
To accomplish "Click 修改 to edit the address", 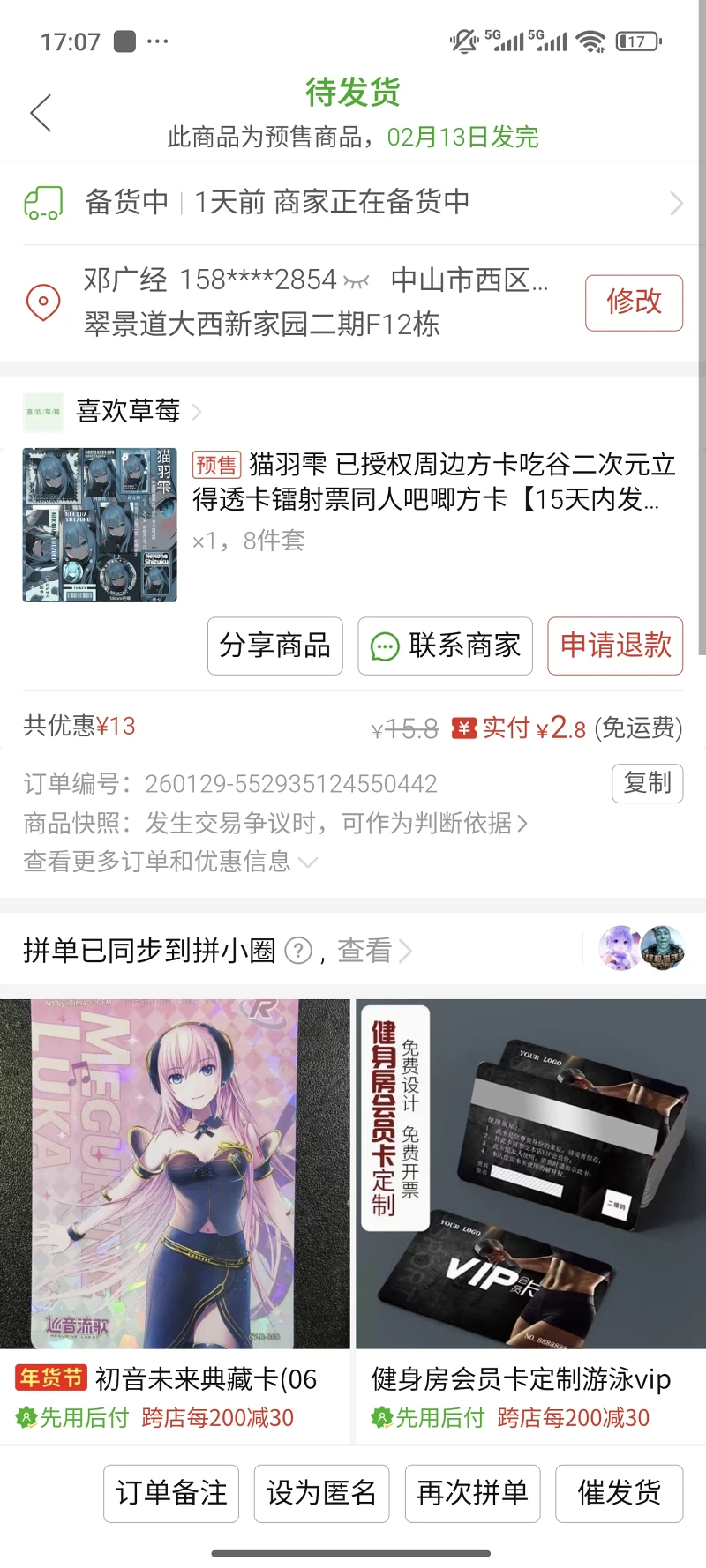I will coord(634,302).
